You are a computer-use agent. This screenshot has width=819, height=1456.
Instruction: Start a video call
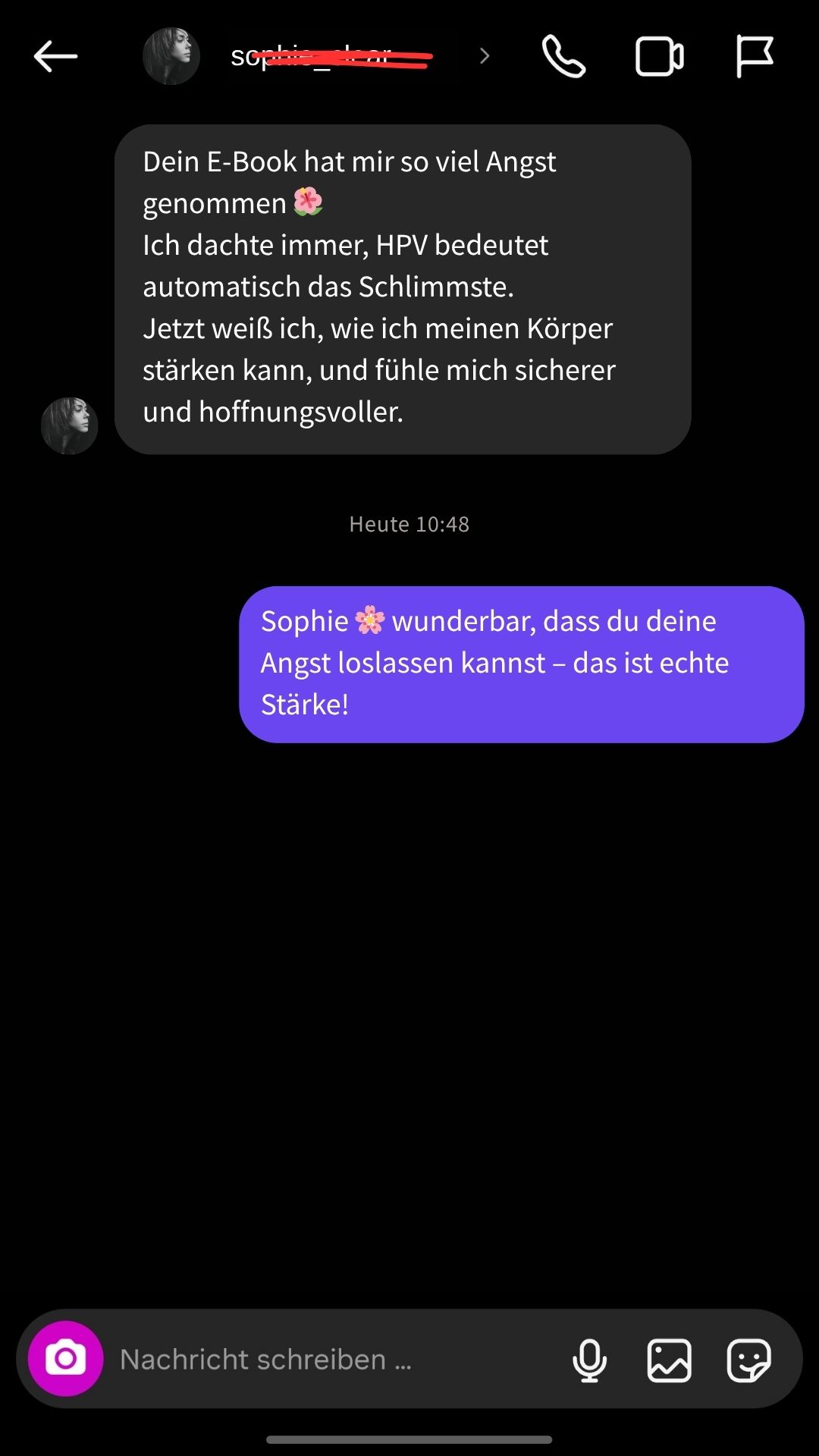658,56
